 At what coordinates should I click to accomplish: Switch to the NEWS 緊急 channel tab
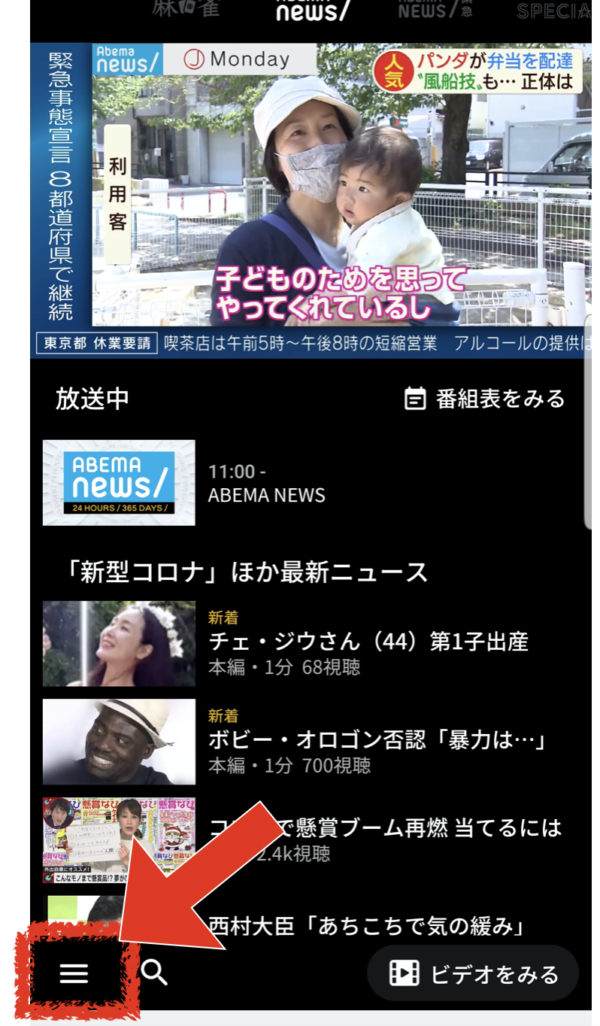pos(436,9)
